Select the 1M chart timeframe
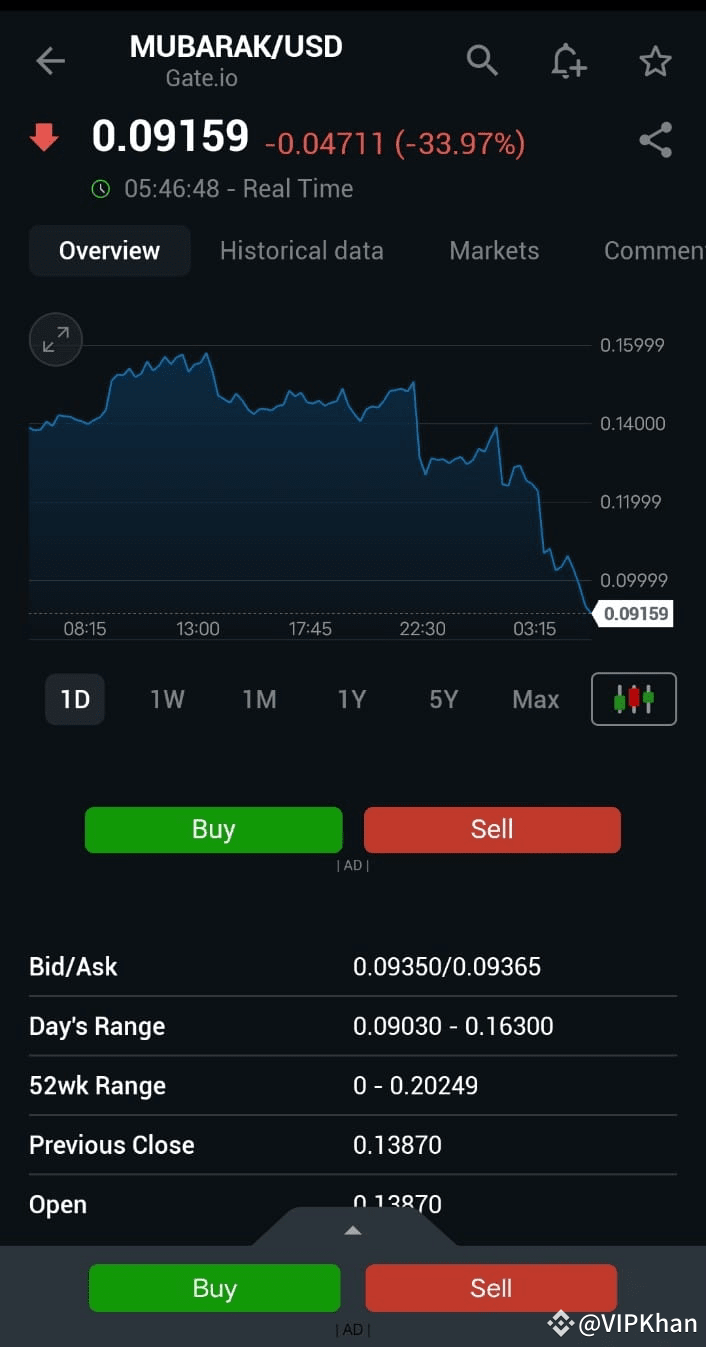This screenshot has height=1347, width=706. coord(259,699)
